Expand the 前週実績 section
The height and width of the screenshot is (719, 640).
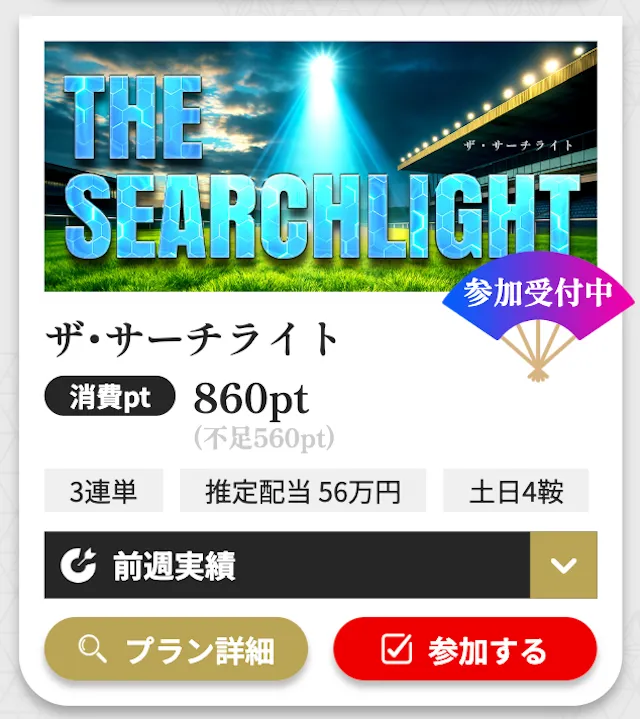click(563, 566)
